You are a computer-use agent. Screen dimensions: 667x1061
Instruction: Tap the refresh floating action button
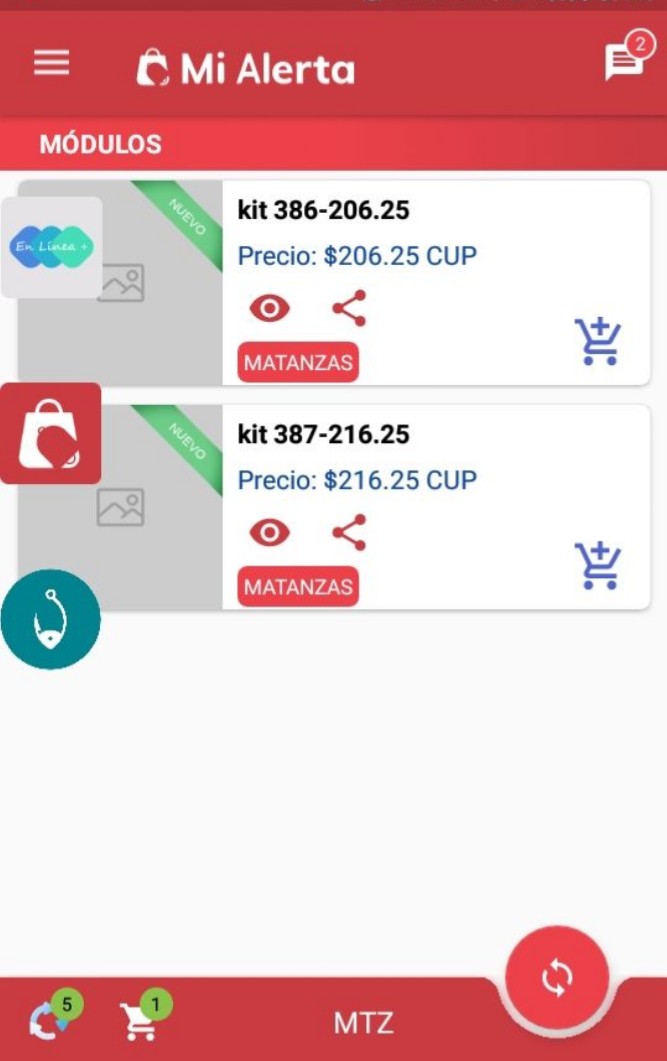[x=557, y=977]
